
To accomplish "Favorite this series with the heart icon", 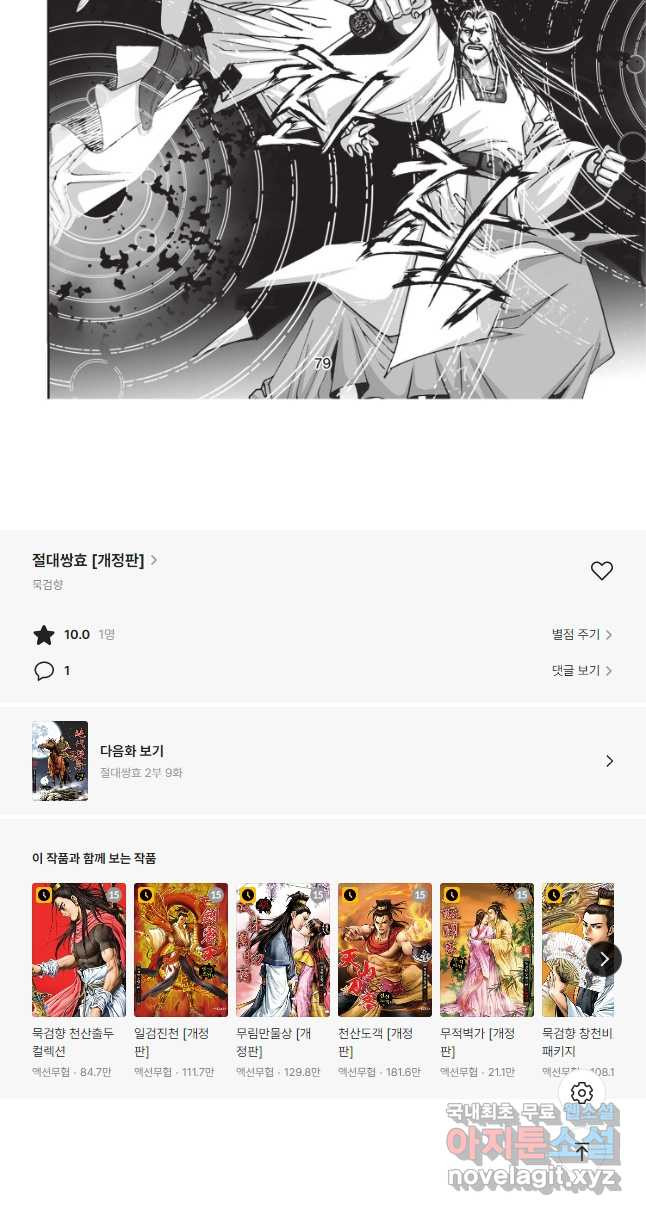I will pos(601,571).
